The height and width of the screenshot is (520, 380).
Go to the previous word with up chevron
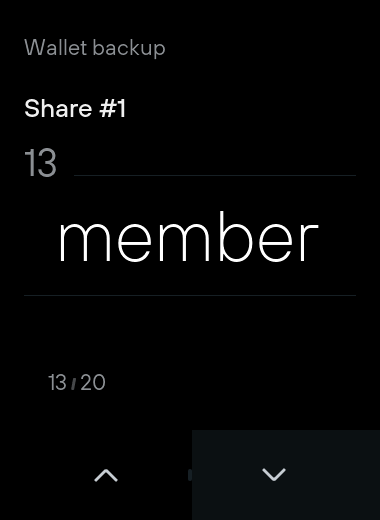106,475
